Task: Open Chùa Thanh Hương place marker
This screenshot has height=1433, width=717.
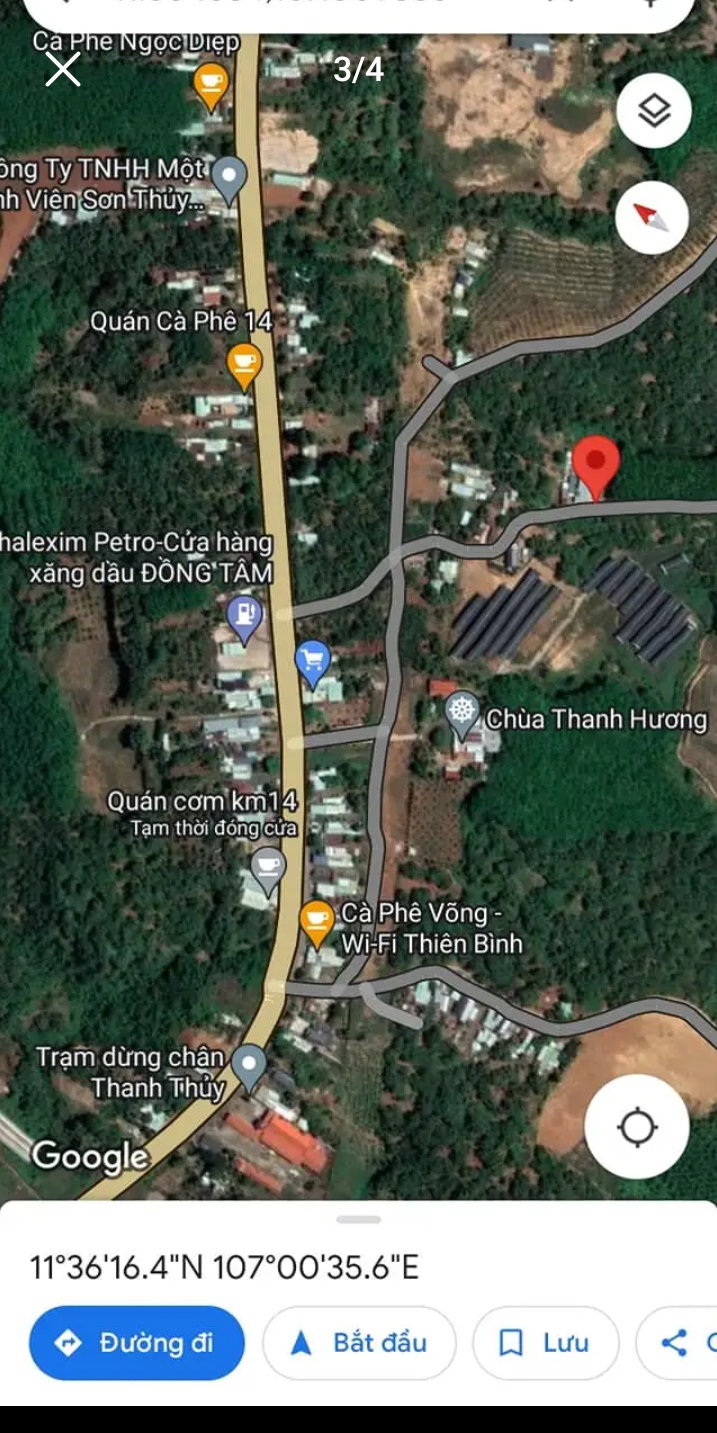Action: [461, 714]
